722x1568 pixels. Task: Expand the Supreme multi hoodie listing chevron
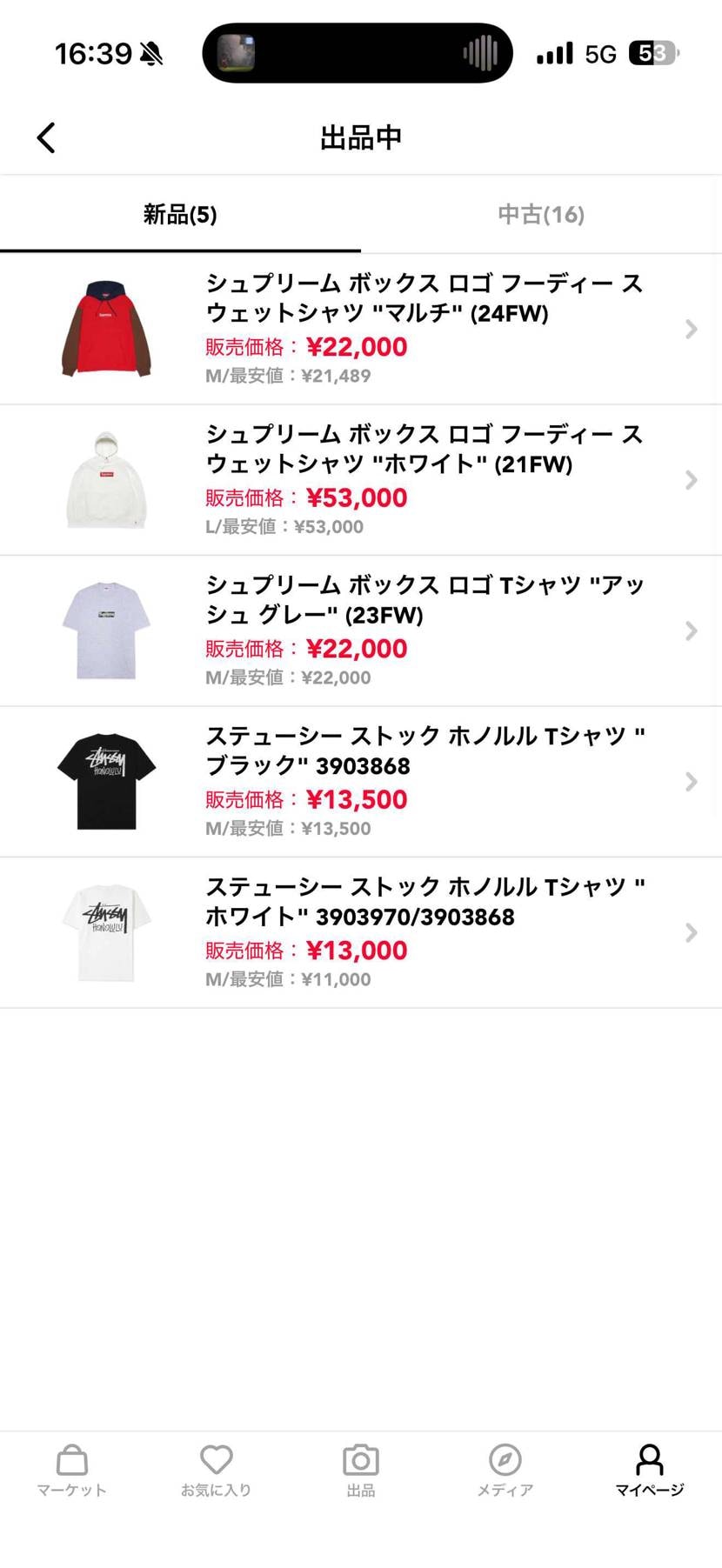click(692, 329)
